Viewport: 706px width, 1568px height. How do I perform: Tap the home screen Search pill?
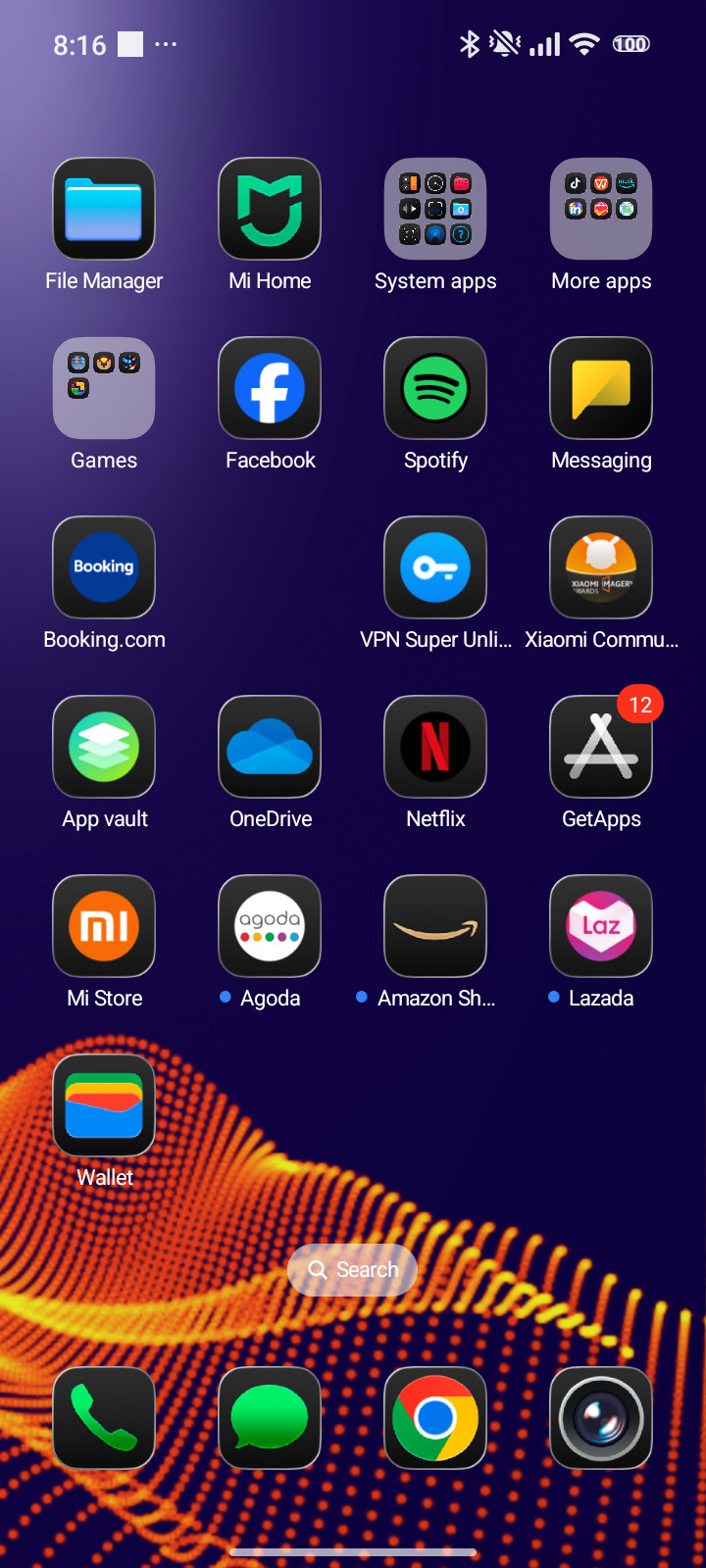click(353, 1270)
